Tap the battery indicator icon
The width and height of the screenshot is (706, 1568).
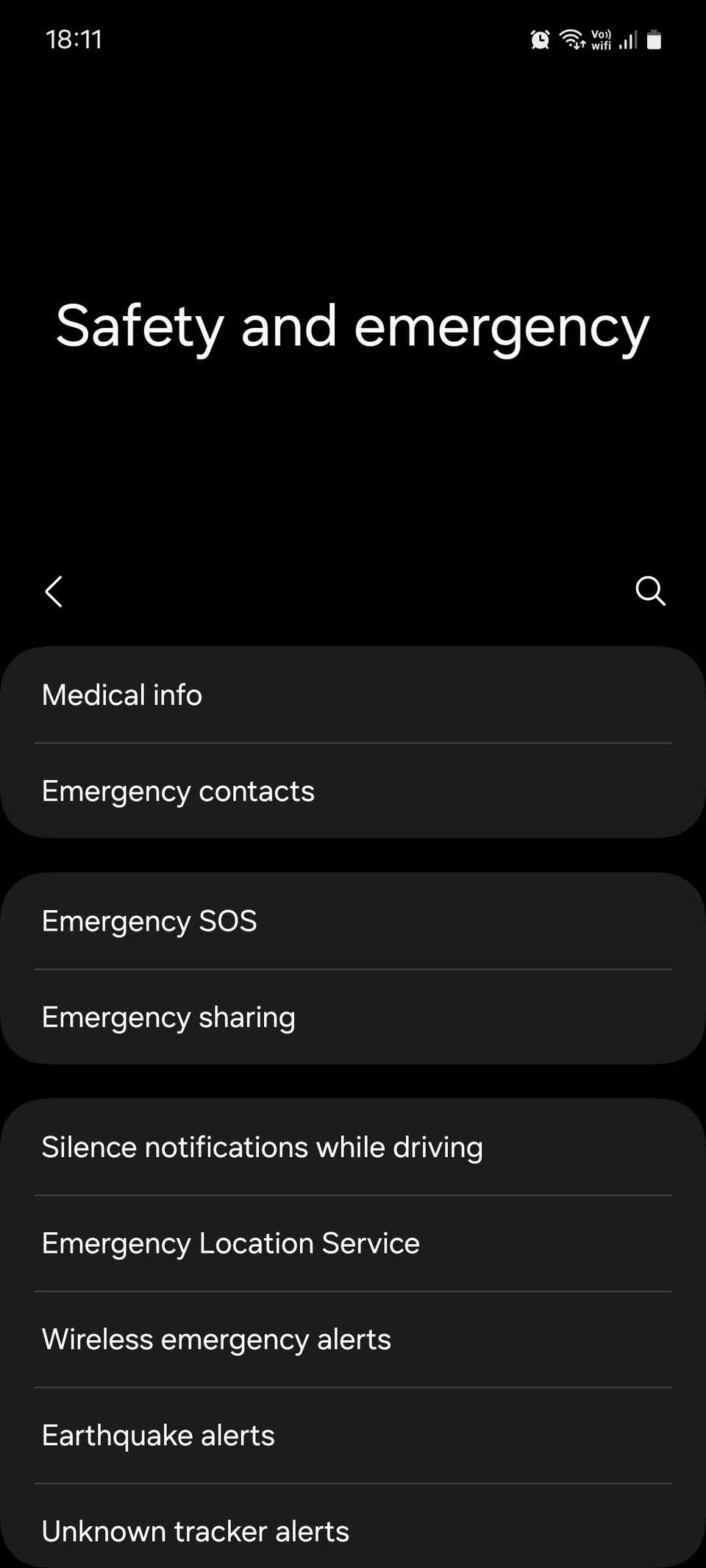click(x=654, y=39)
